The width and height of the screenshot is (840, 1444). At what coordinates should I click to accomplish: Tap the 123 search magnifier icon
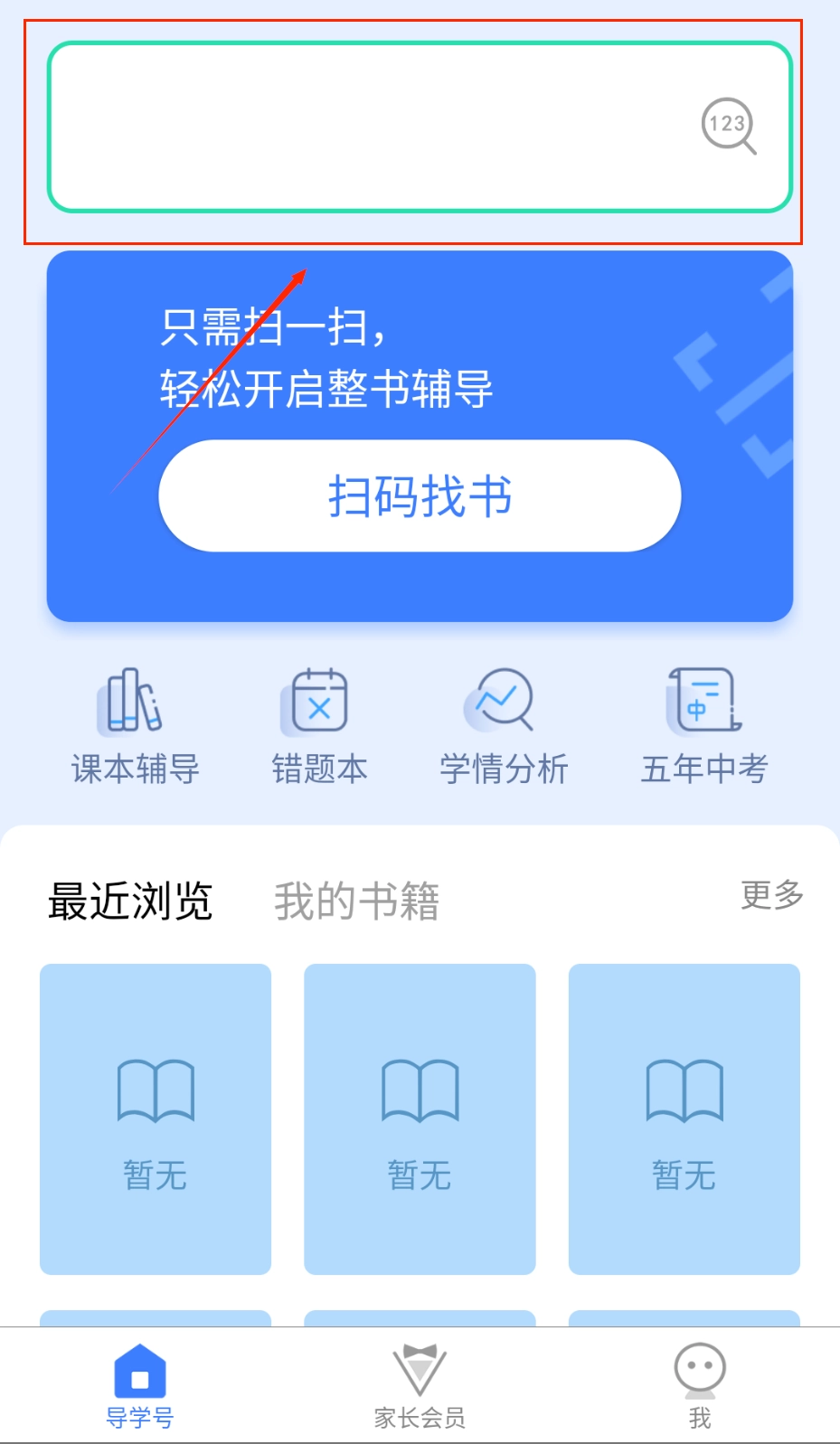coord(729,126)
